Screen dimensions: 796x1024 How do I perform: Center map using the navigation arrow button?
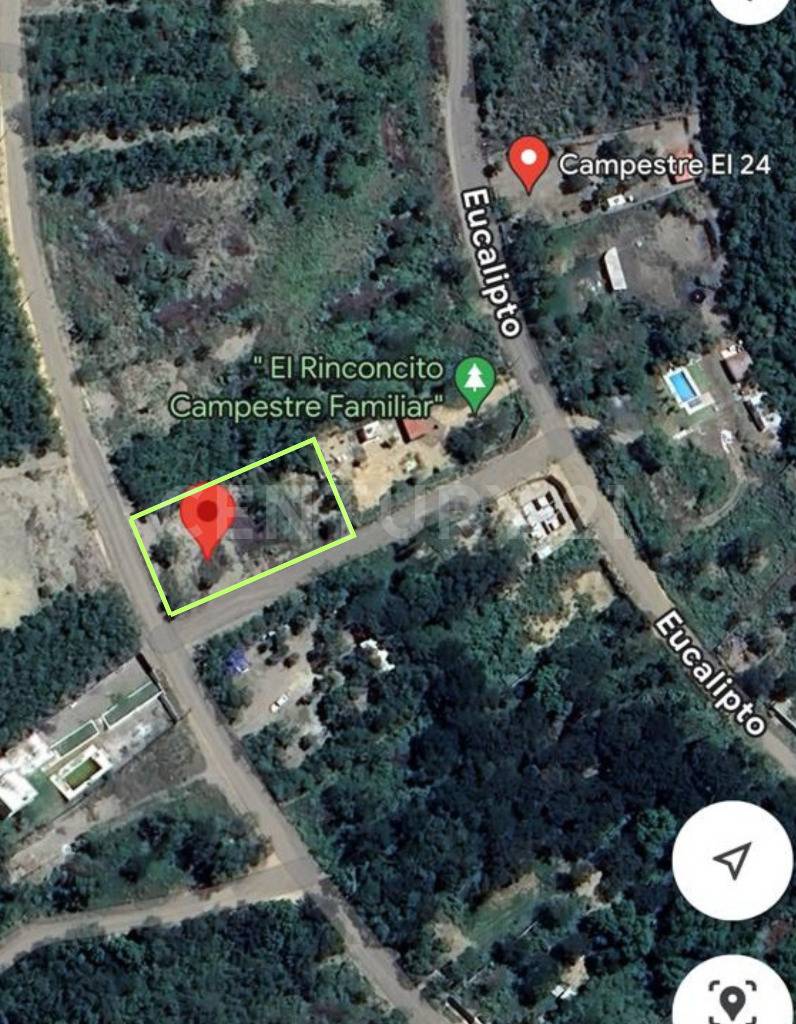click(732, 860)
